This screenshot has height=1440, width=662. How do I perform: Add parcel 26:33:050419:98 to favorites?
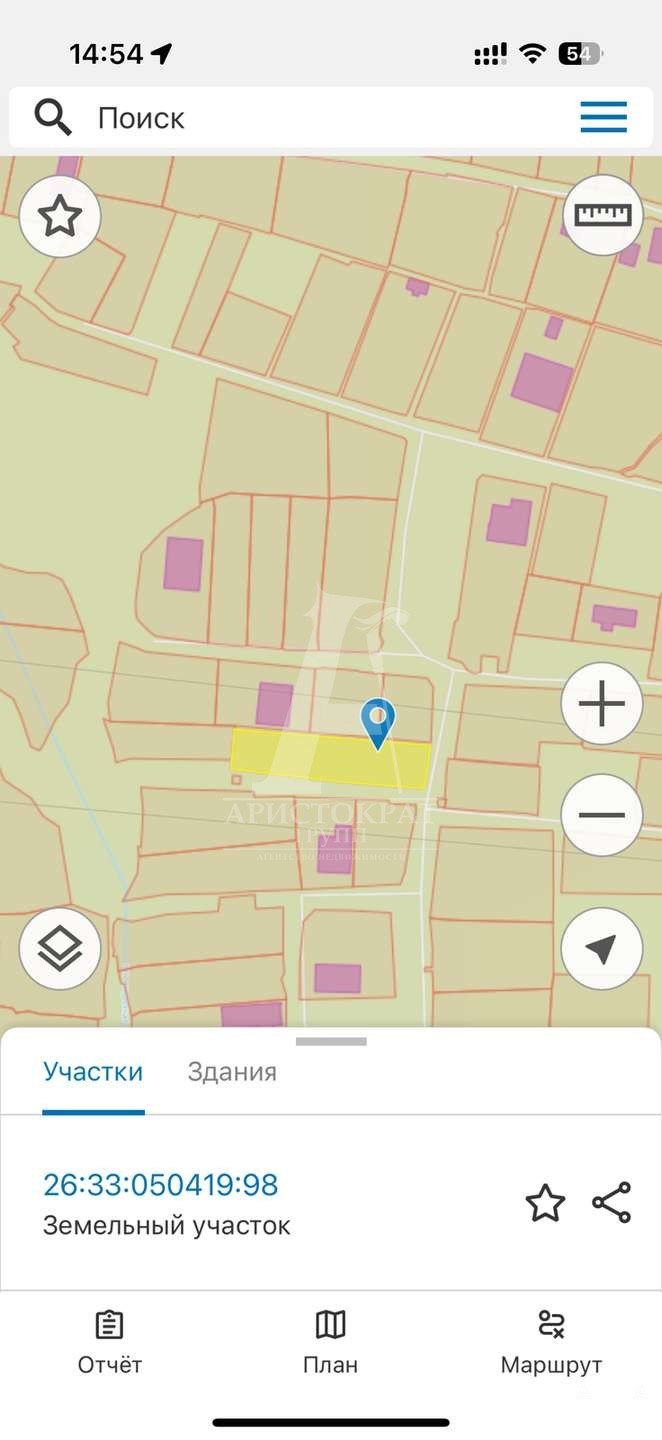tap(545, 1203)
